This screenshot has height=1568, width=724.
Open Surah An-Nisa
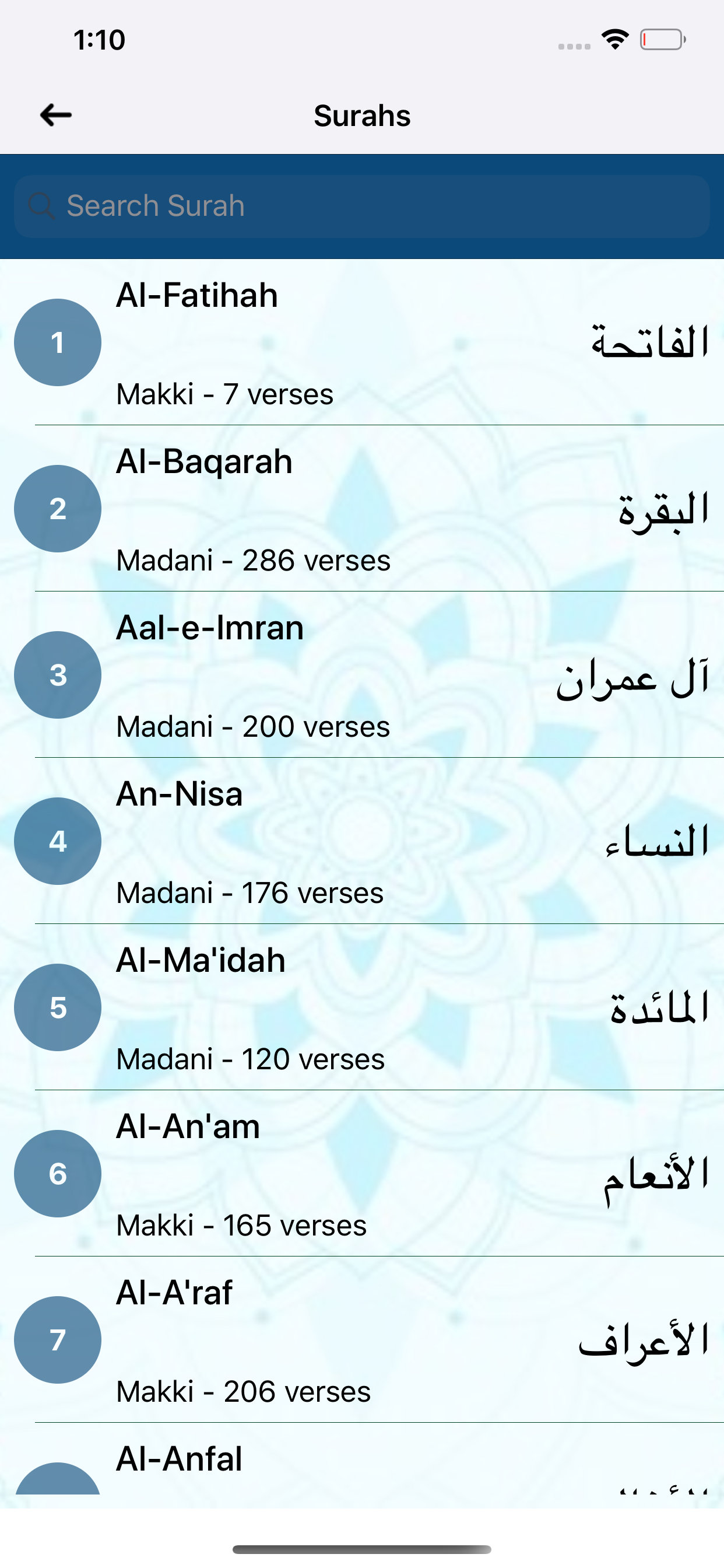coord(362,842)
